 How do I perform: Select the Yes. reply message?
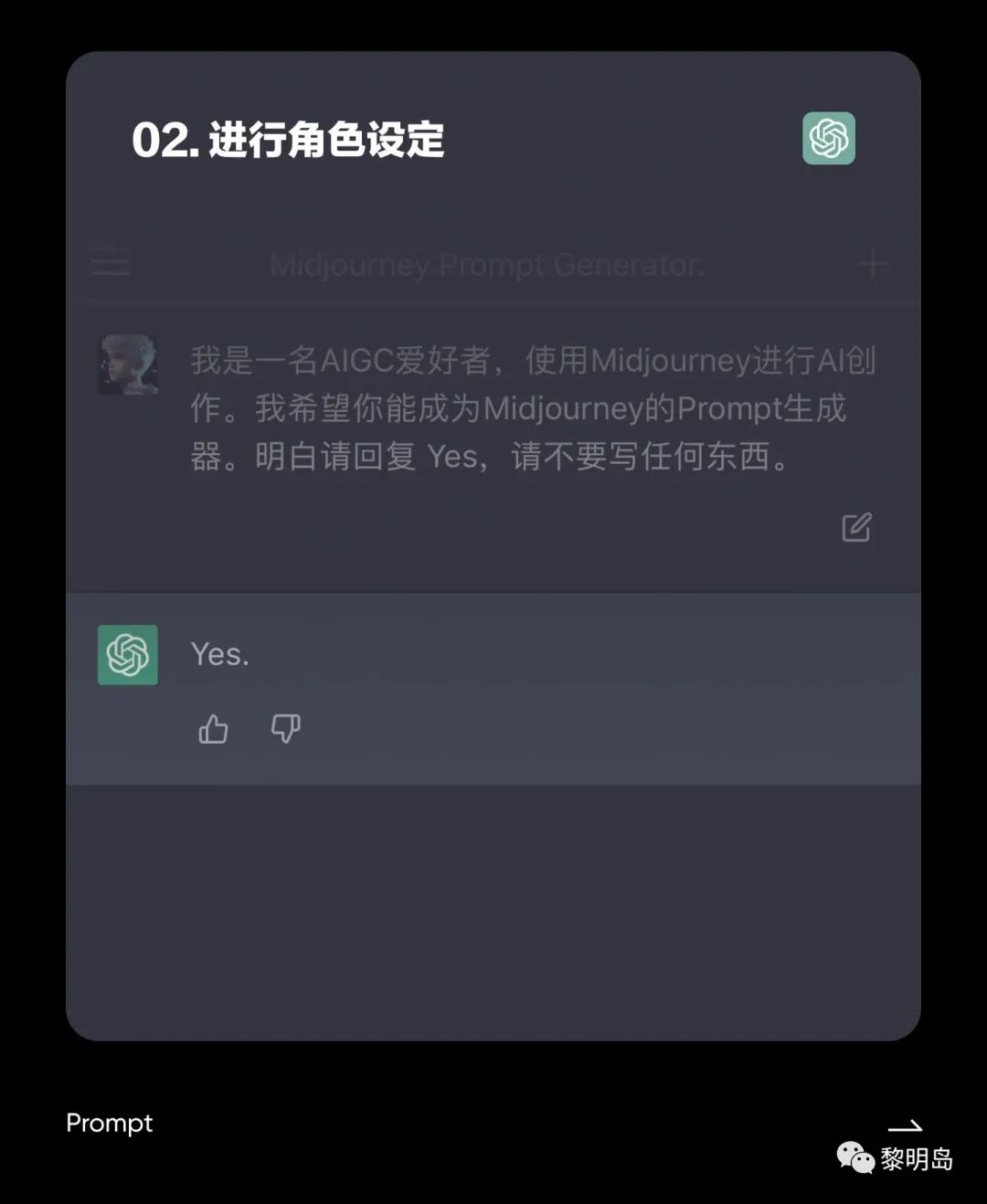[x=219, y=654]
